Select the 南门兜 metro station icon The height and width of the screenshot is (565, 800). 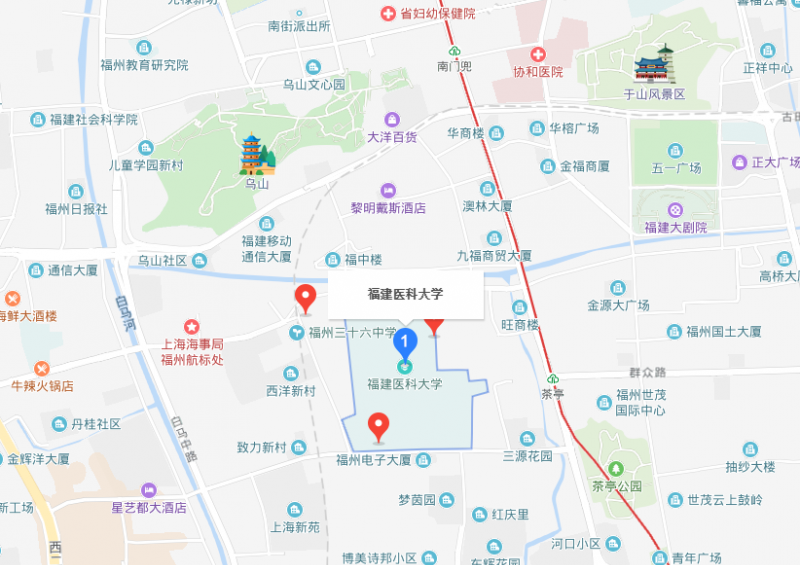coord(454,50)
